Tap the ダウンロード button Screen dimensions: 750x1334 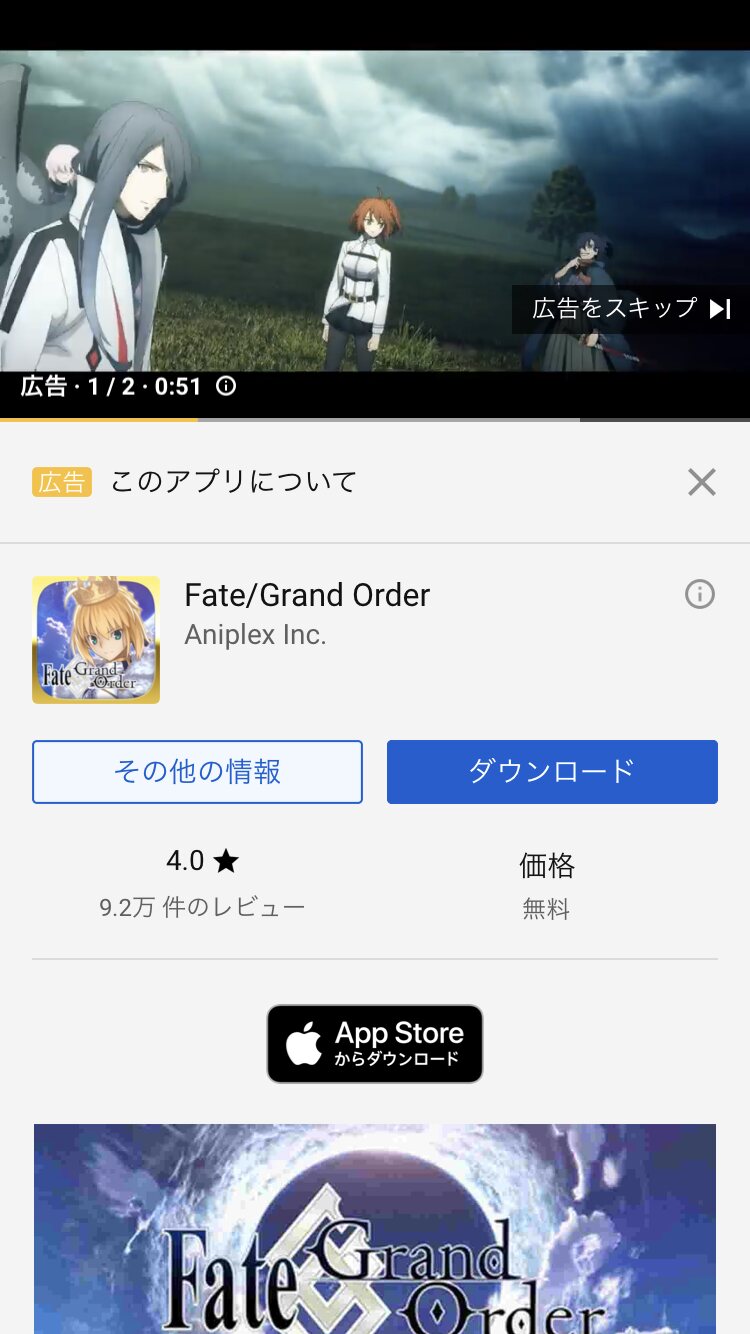pos(552,772)
